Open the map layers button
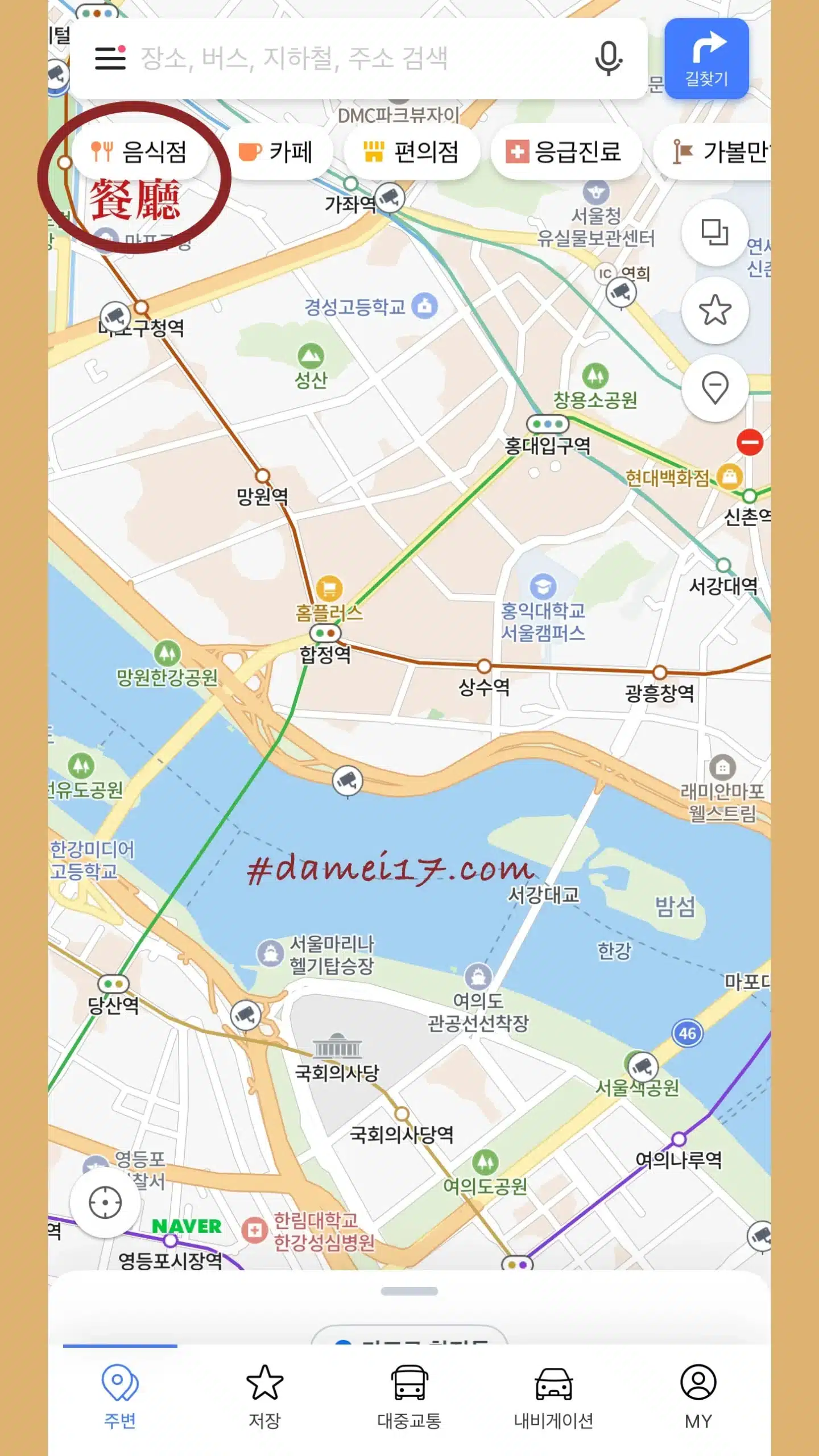 click(x=715, y=232)
